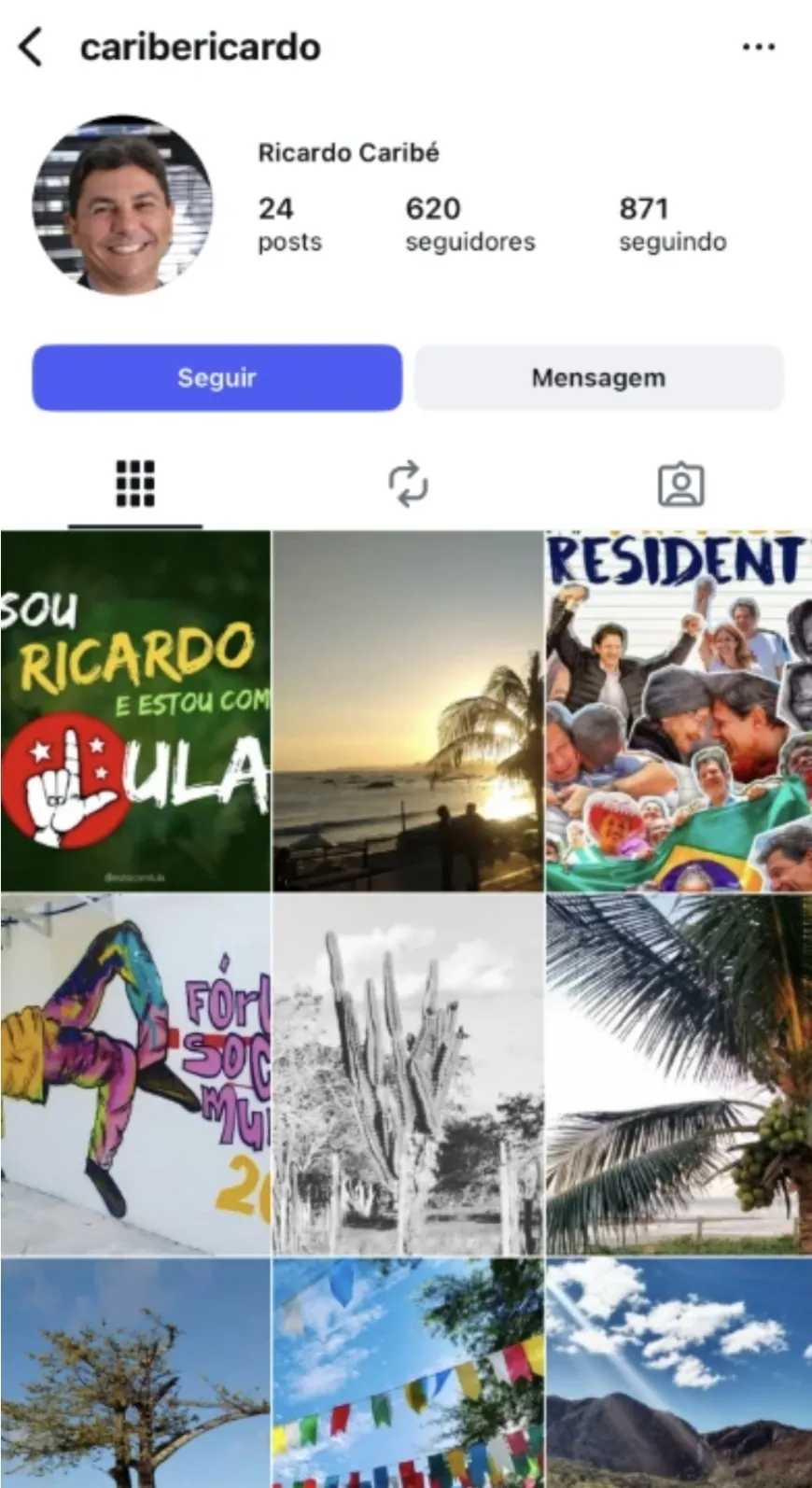Open the colorful Fórum Social mural post
812x1488 pixels.
coord(135,1074)
